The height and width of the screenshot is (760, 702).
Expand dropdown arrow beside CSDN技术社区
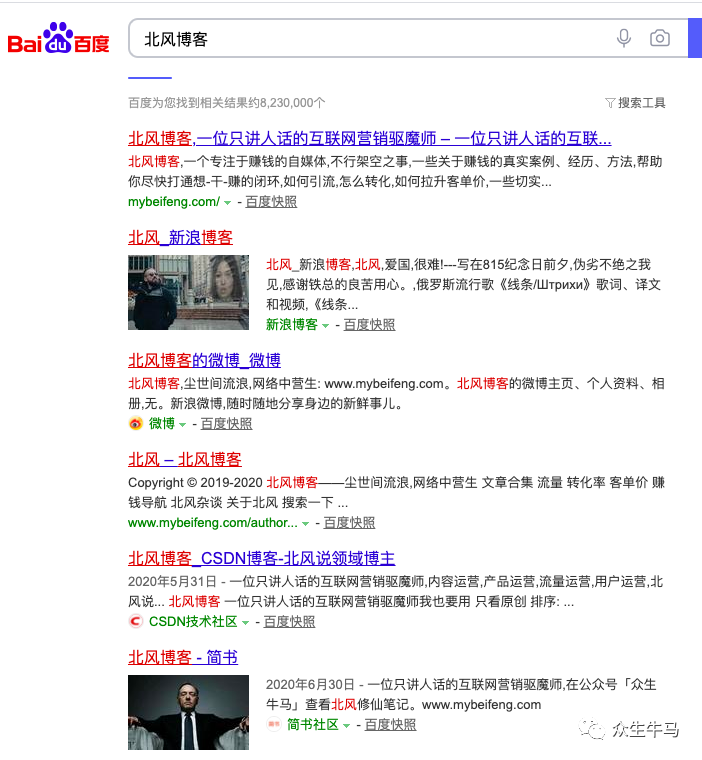[x=245, y=623]
